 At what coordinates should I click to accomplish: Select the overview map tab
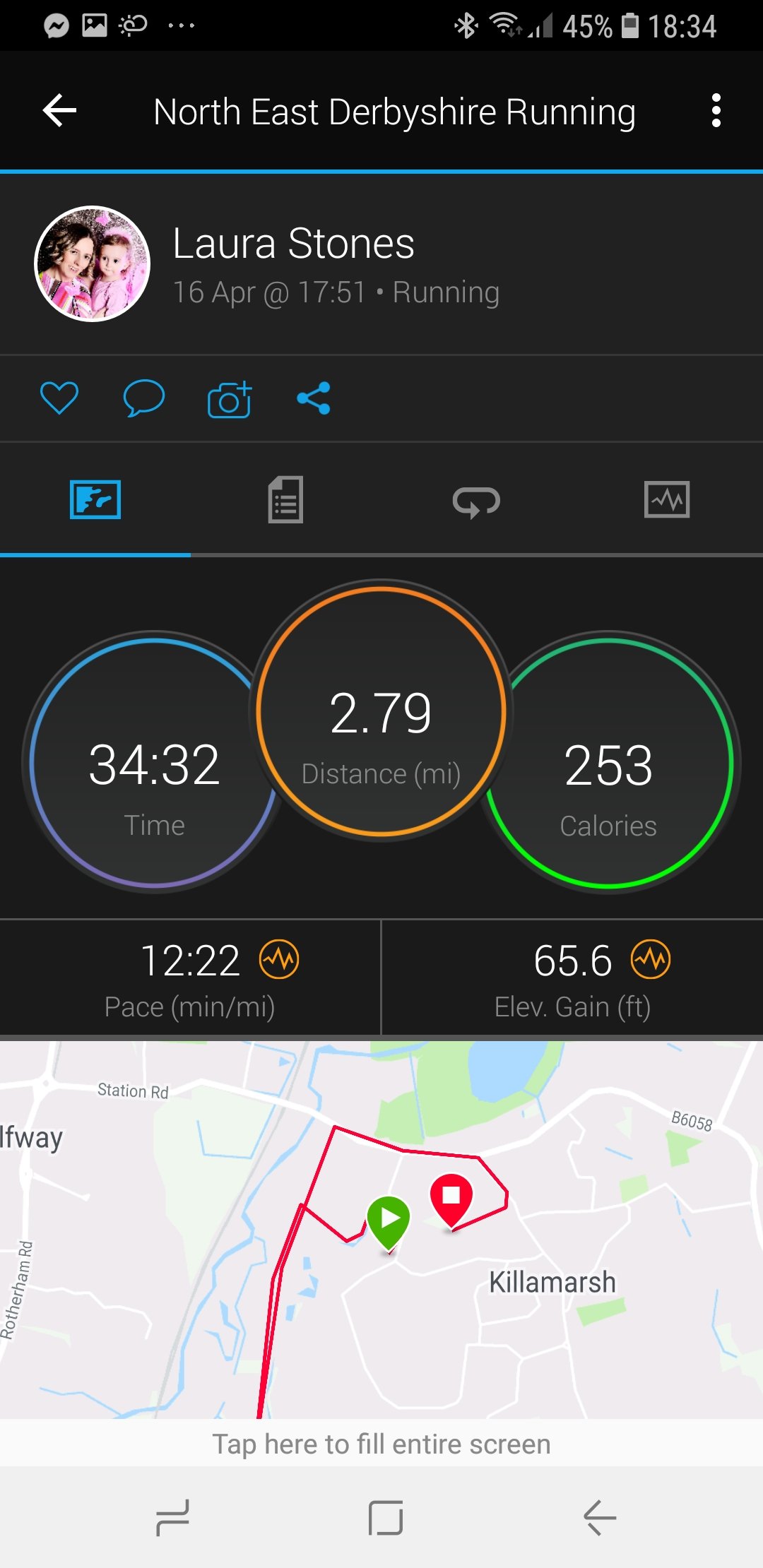(x=95, y=500)
